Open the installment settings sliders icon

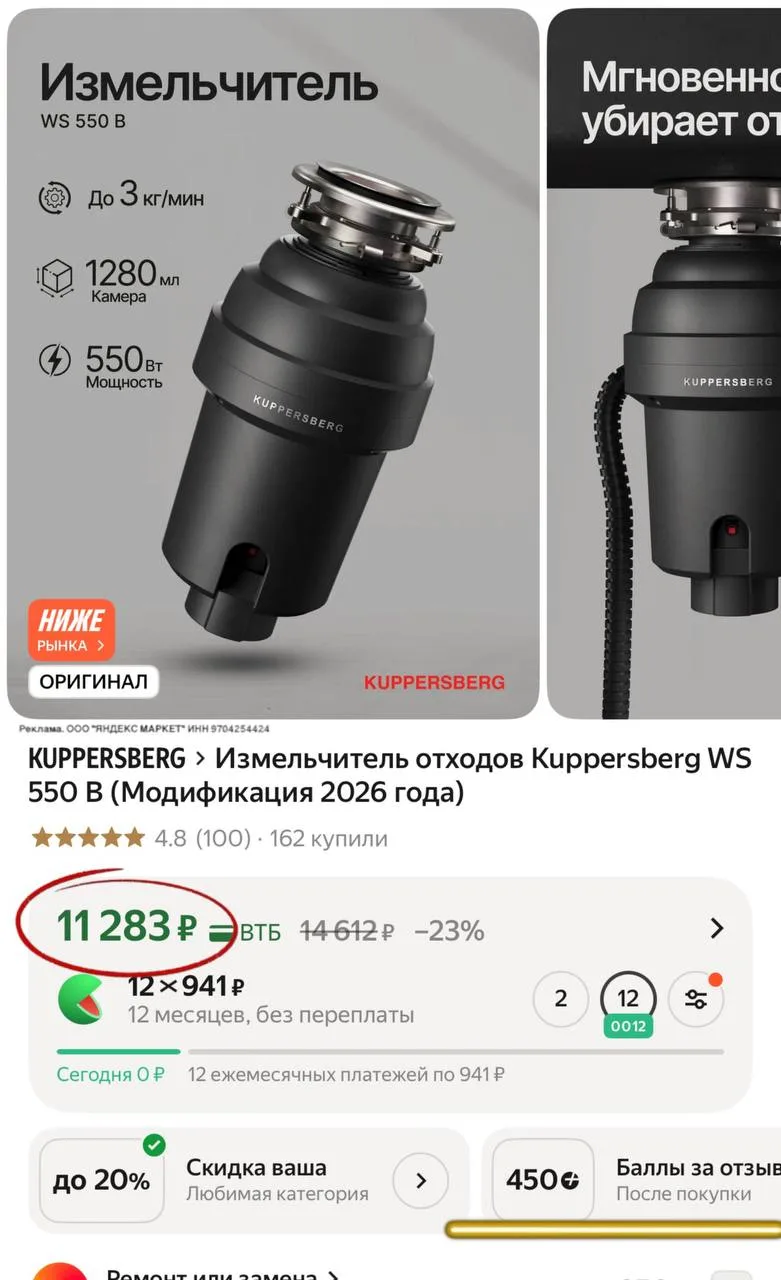pos(696,998)
